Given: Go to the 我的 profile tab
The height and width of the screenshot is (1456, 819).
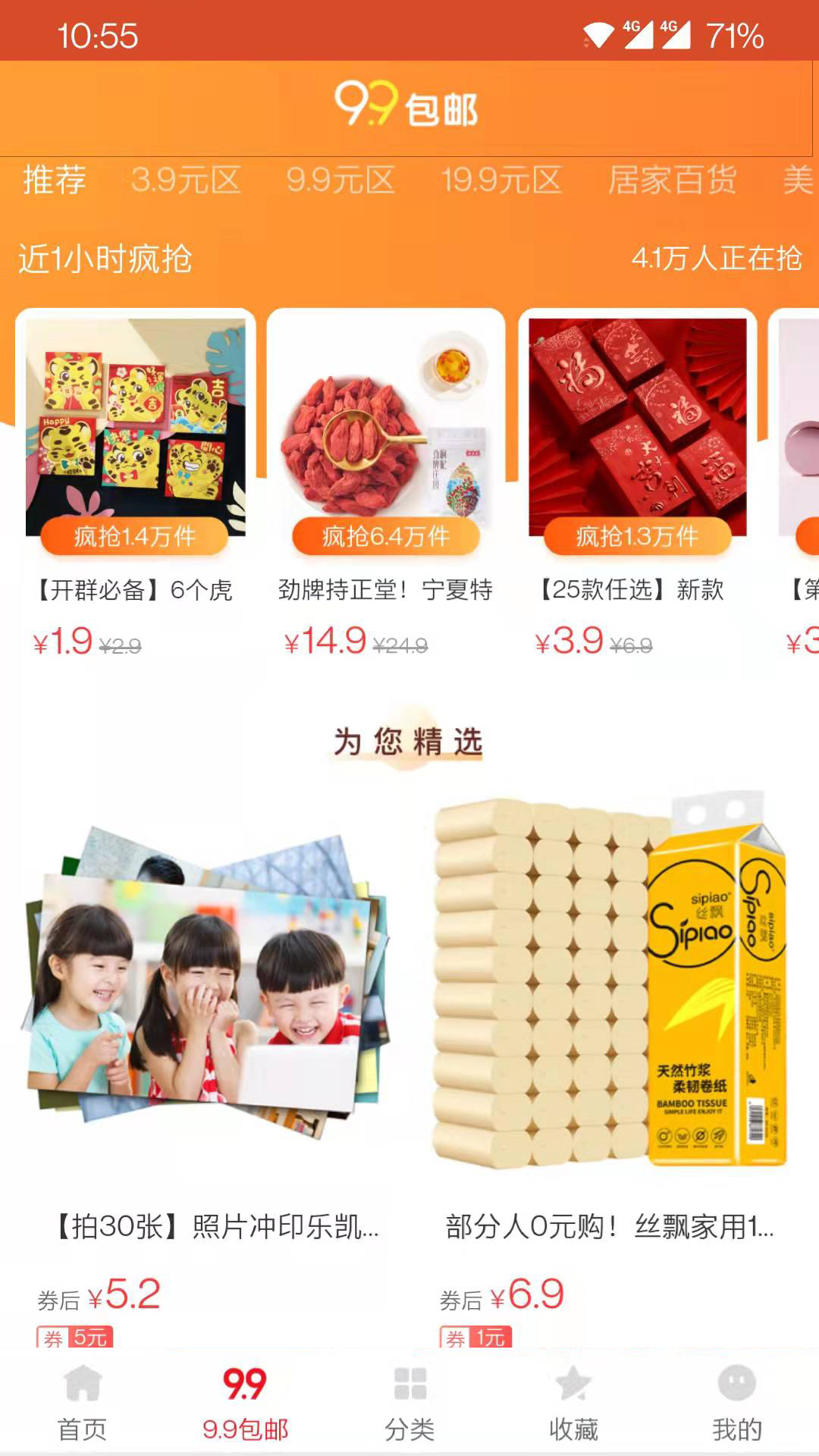Looking at the screenshot, I should (736, 1403).
